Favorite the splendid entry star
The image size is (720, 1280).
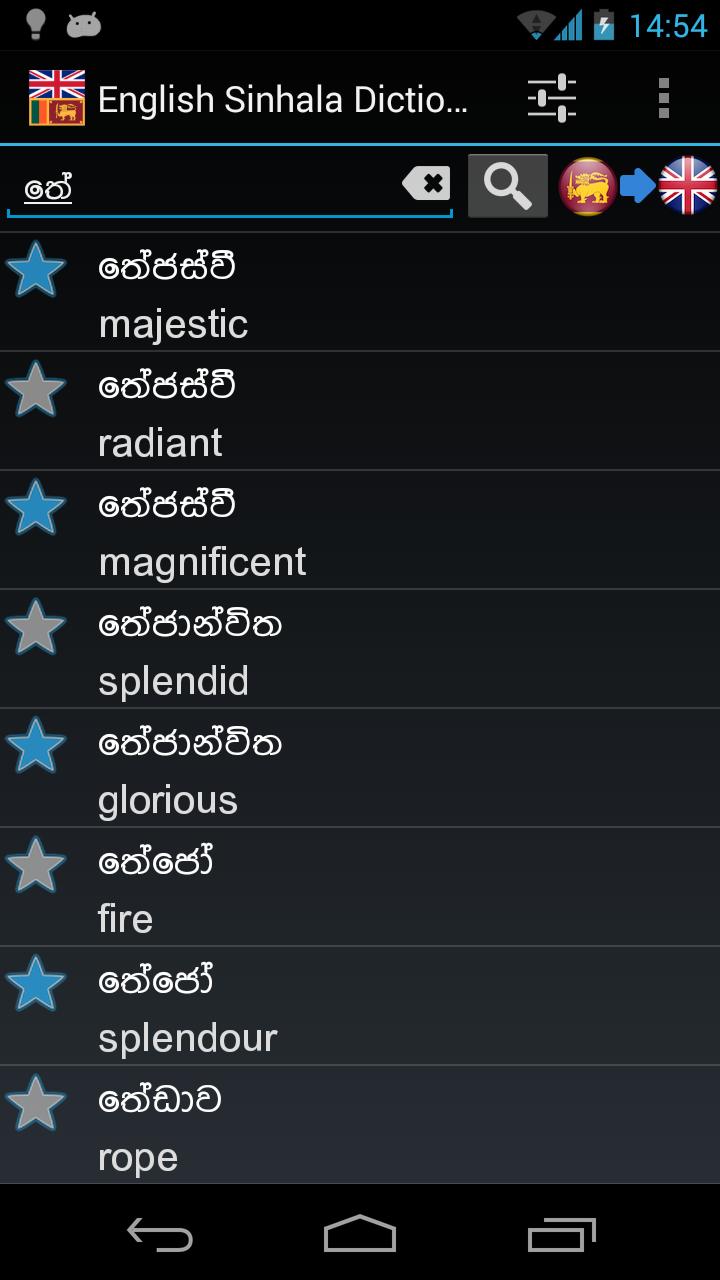[37, 627]
